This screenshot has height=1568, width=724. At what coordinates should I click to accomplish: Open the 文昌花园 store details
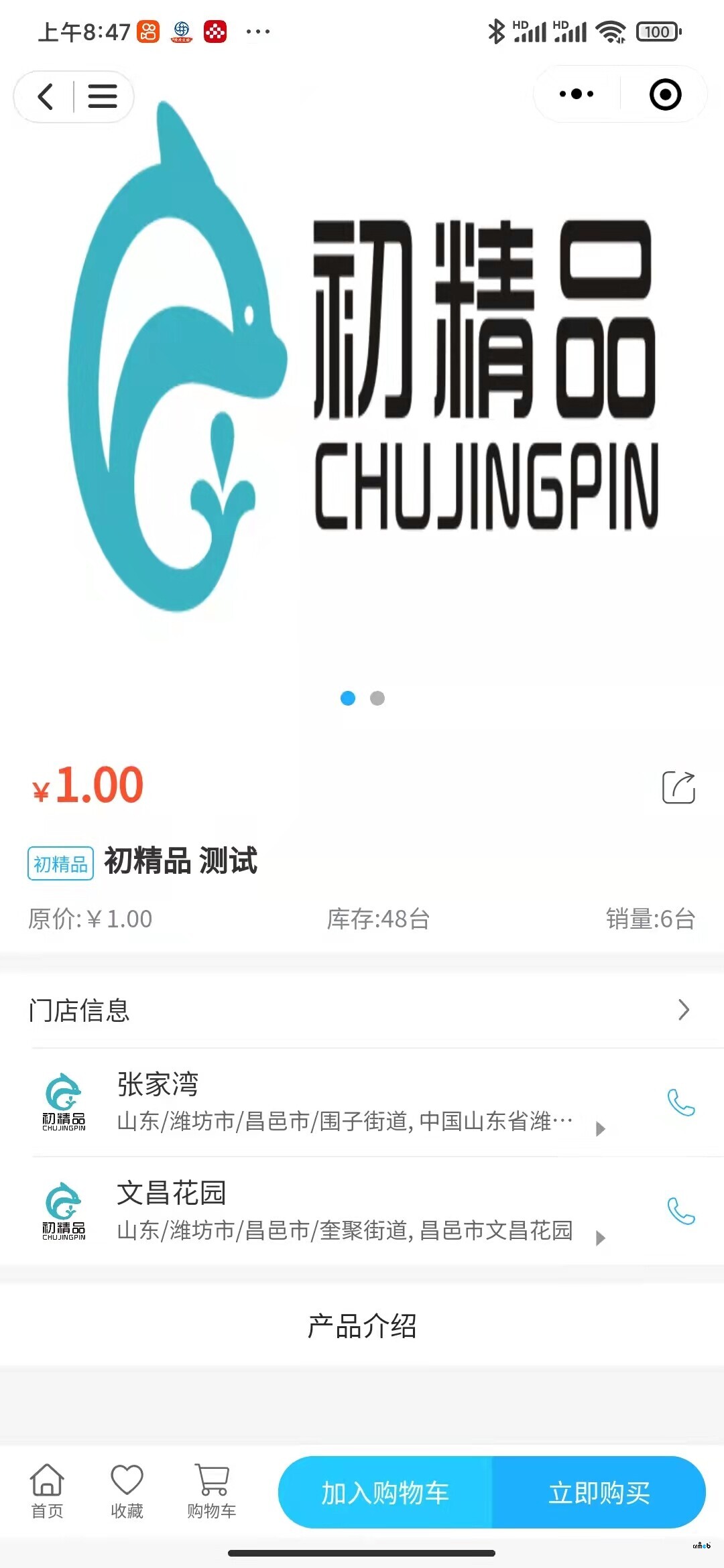click(x=344, y=1211)
